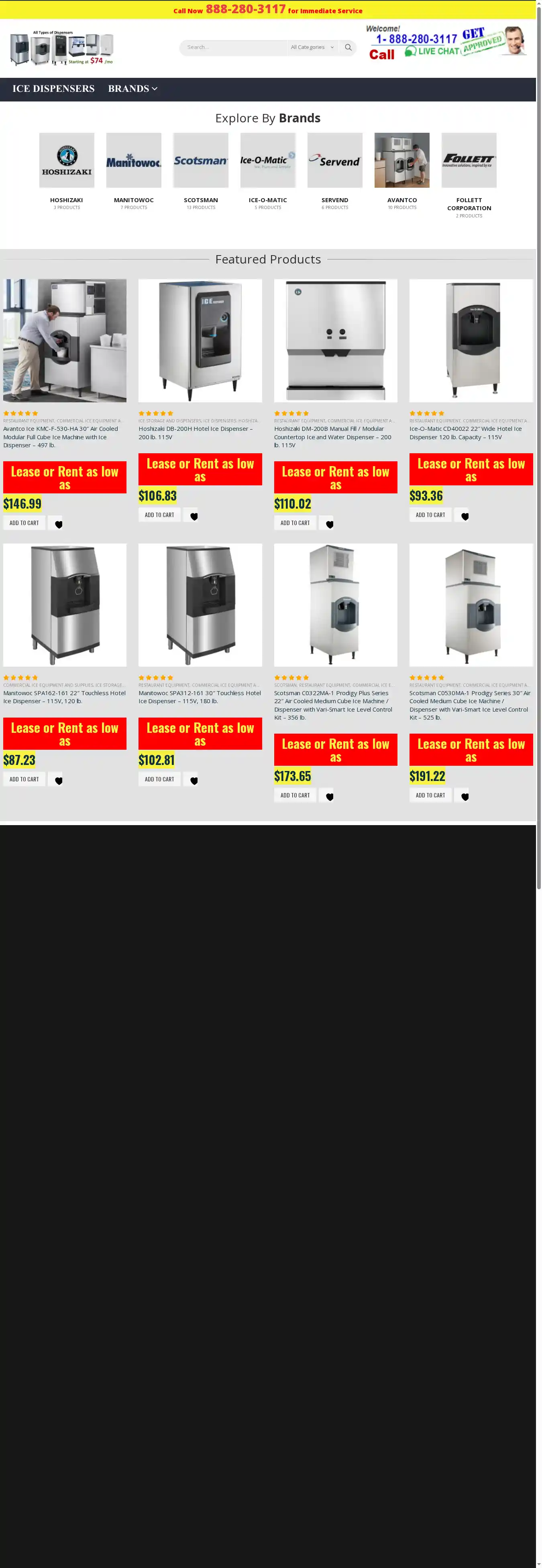The width and height of the screenshot is (542, 1568).
Task: Open the Manitowoc brand tile
Action: click(134, 161)
